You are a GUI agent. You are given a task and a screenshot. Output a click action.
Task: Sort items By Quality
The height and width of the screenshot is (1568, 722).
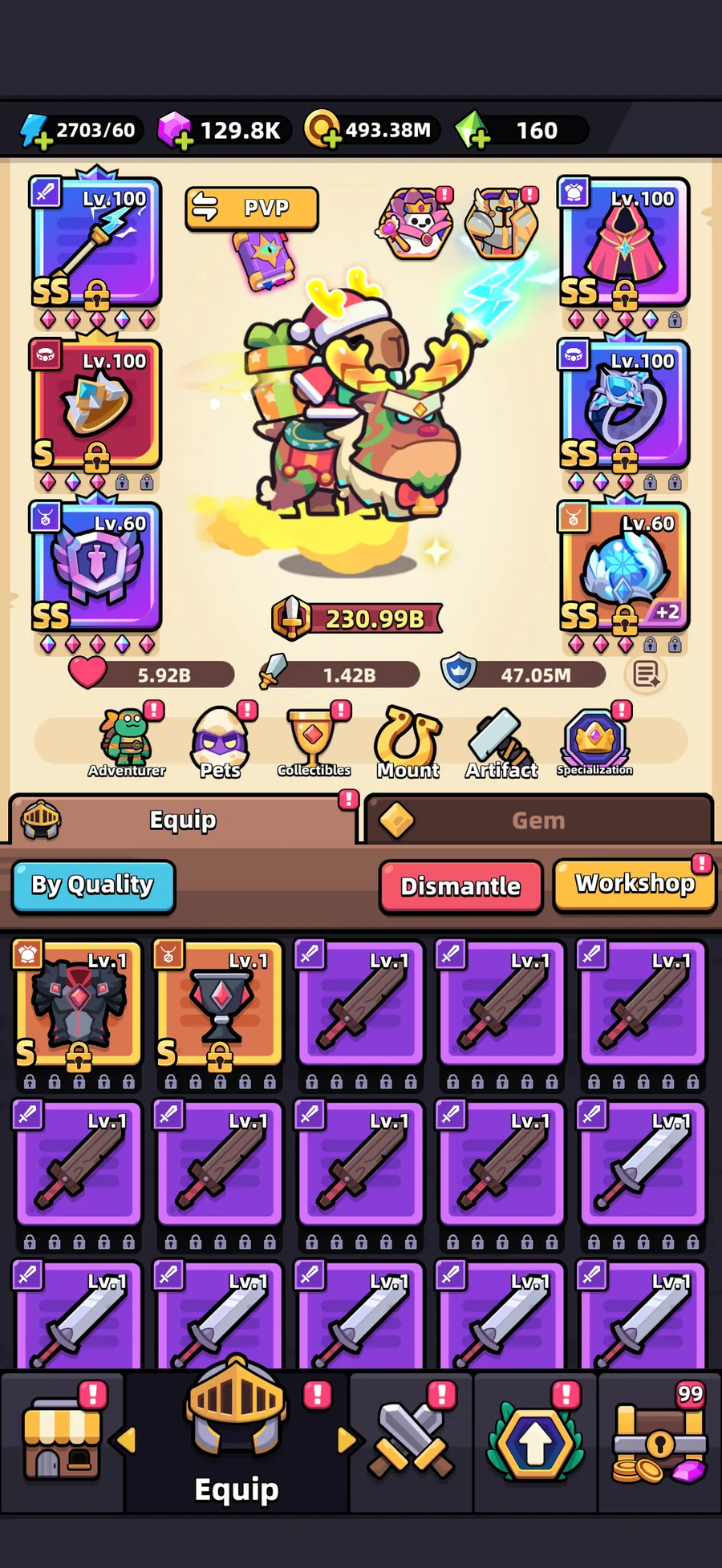pos(93,885)
